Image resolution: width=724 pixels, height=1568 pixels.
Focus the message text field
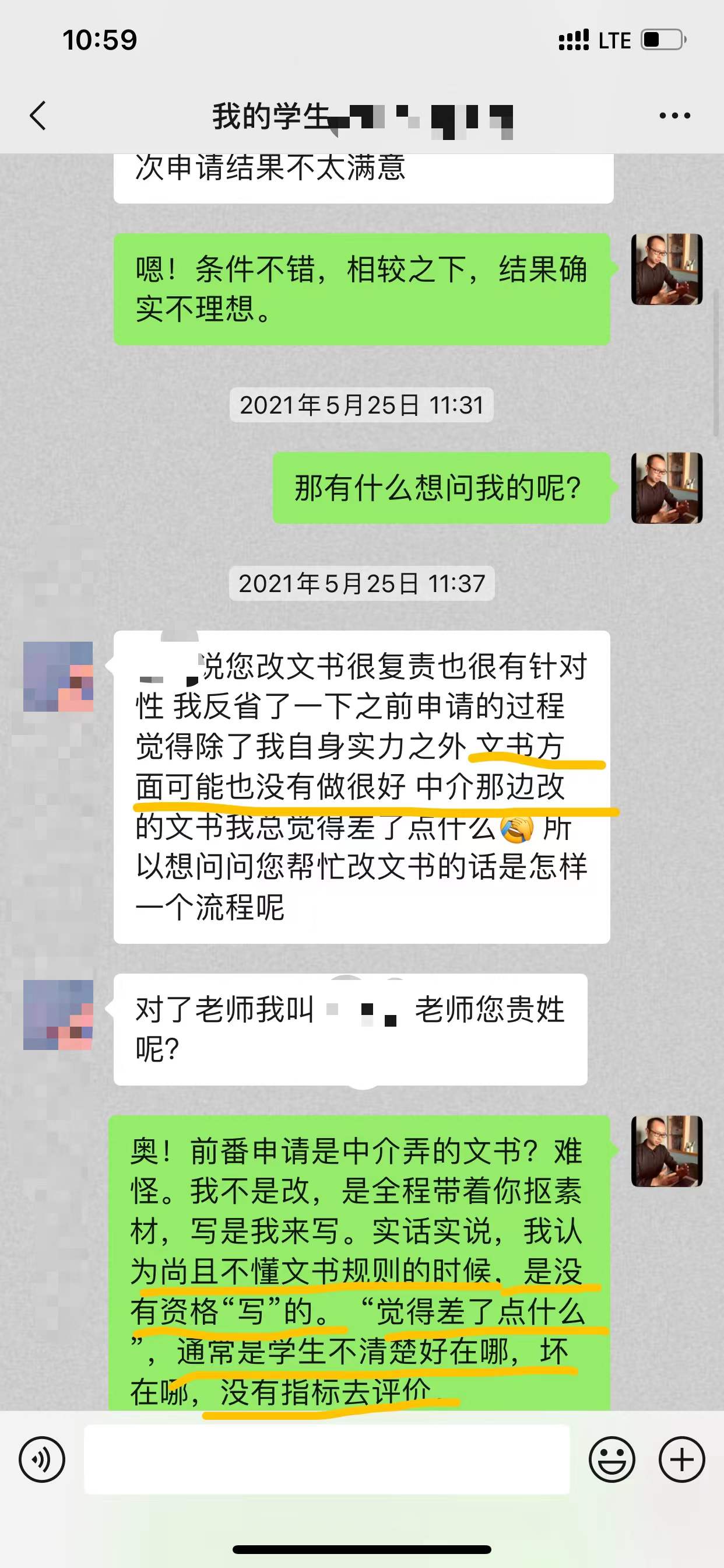tap(326, 1459)
